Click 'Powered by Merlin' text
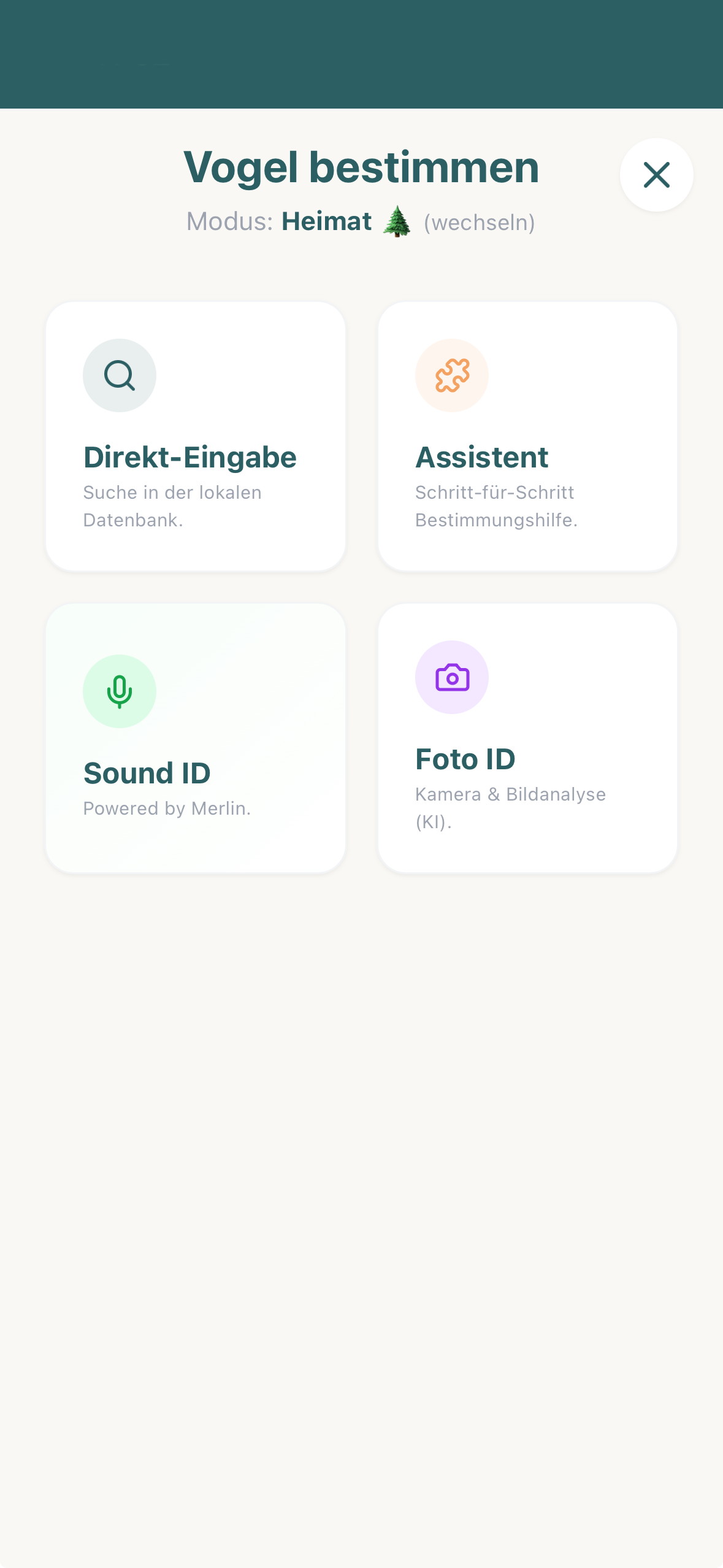This screenshot has height=1568, width=723. [166, 808]
